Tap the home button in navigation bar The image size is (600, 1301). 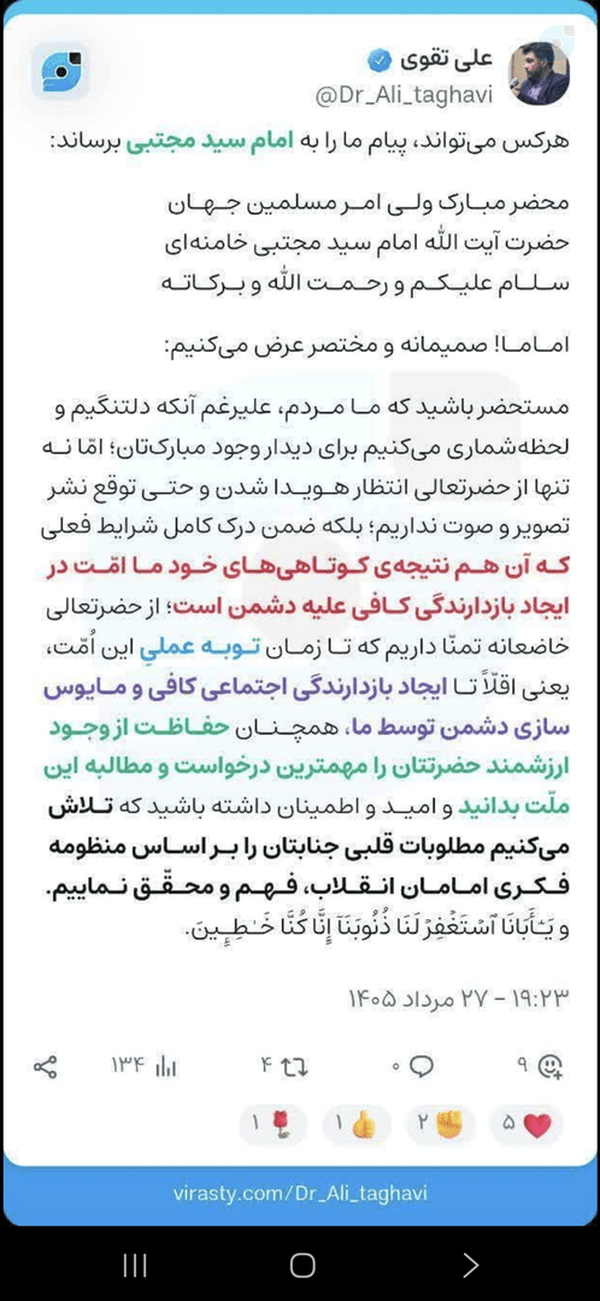click(302, 1265)
